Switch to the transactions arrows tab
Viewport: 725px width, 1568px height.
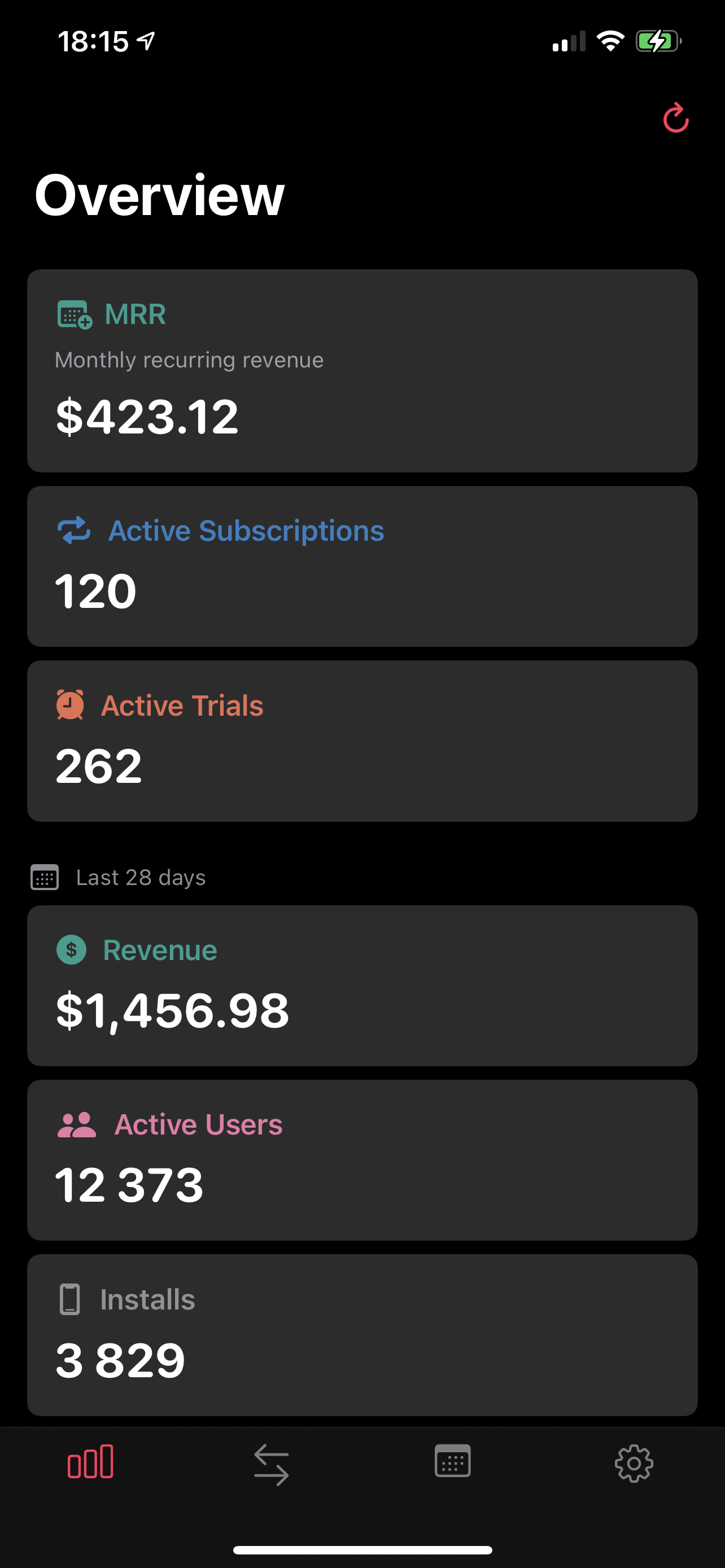click(x=272, y=1465)
